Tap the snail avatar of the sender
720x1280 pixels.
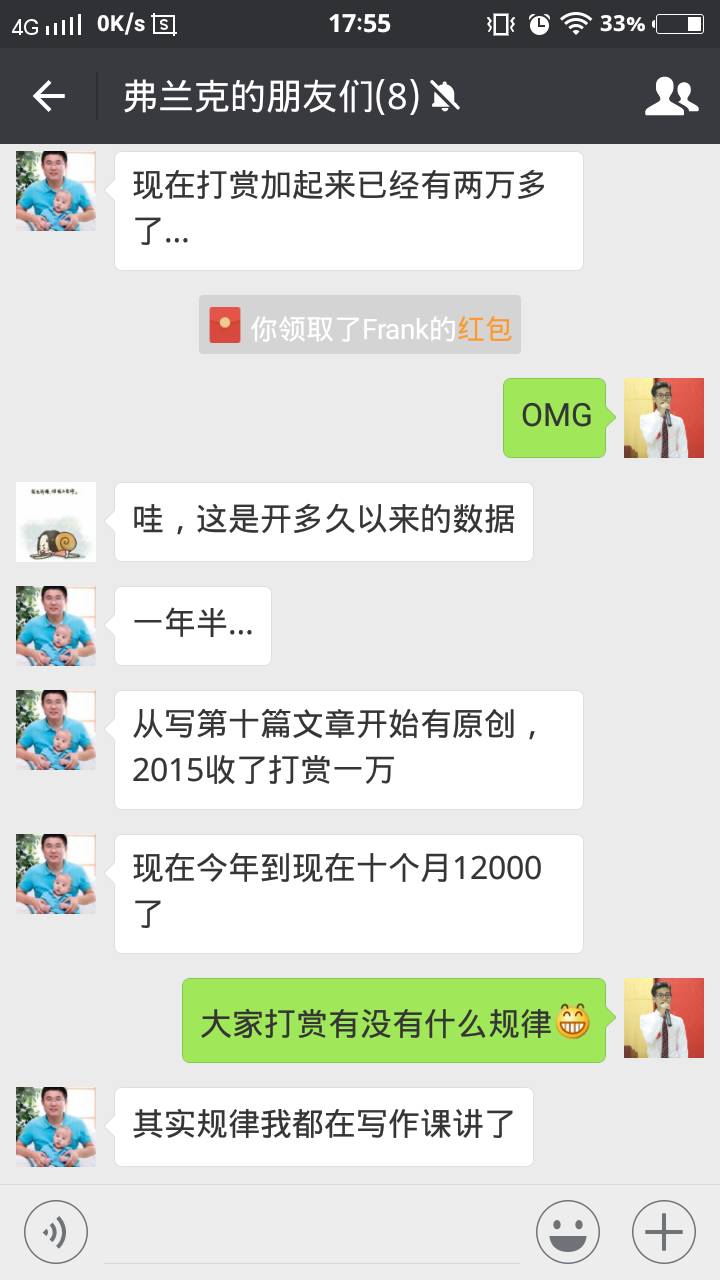[x=56, y=521]
